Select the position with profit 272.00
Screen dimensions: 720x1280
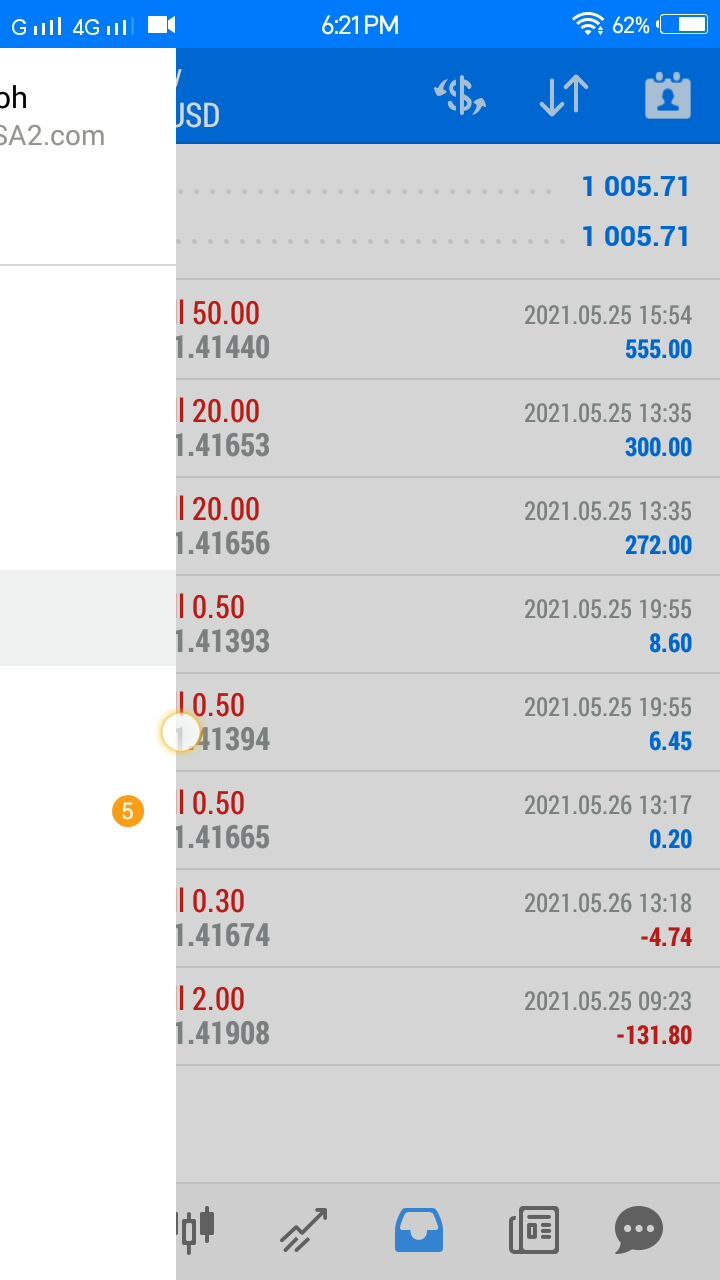448,526
